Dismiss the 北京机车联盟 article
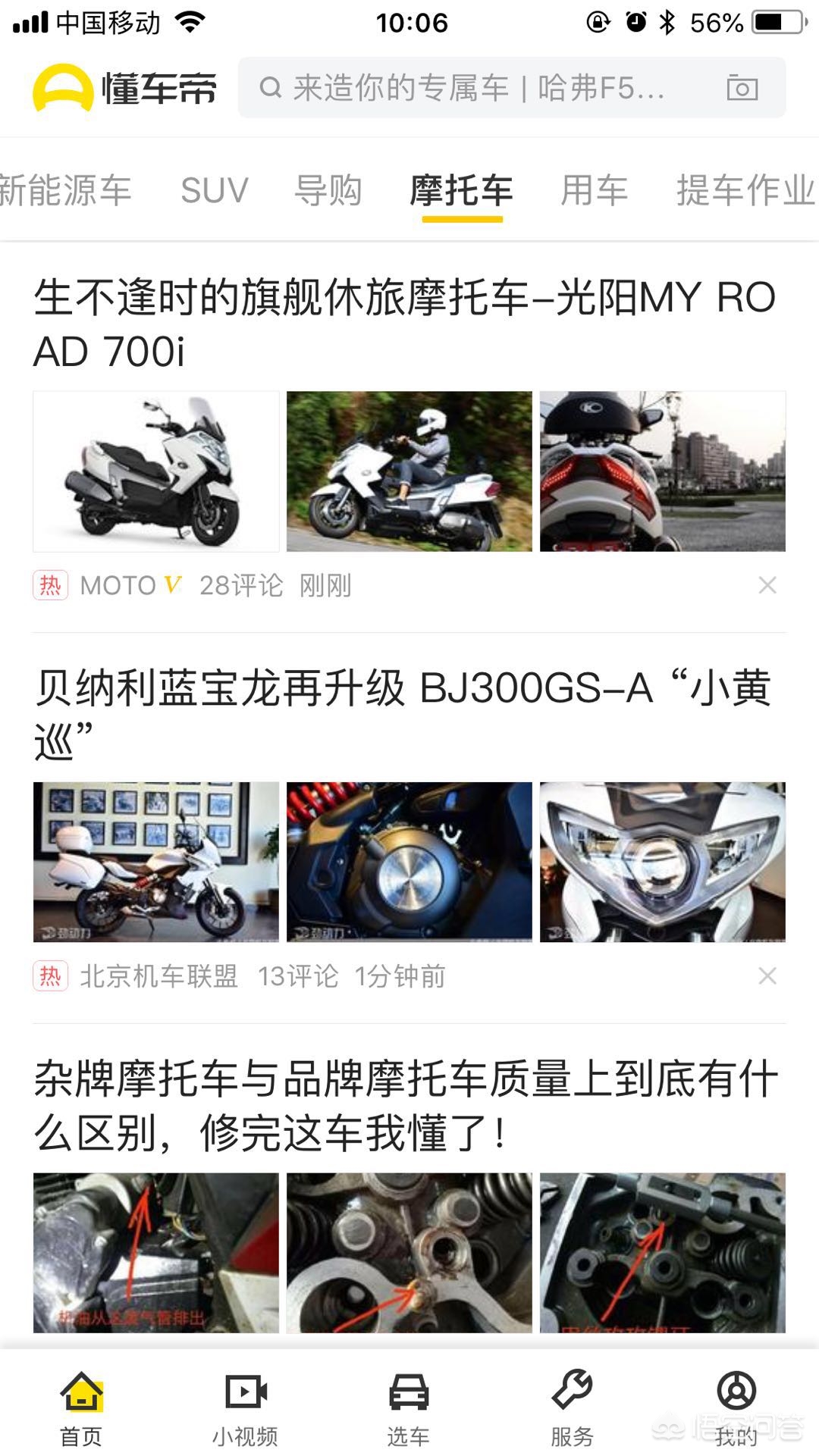This screenshot has height=1456, width=819. point(767,976)
